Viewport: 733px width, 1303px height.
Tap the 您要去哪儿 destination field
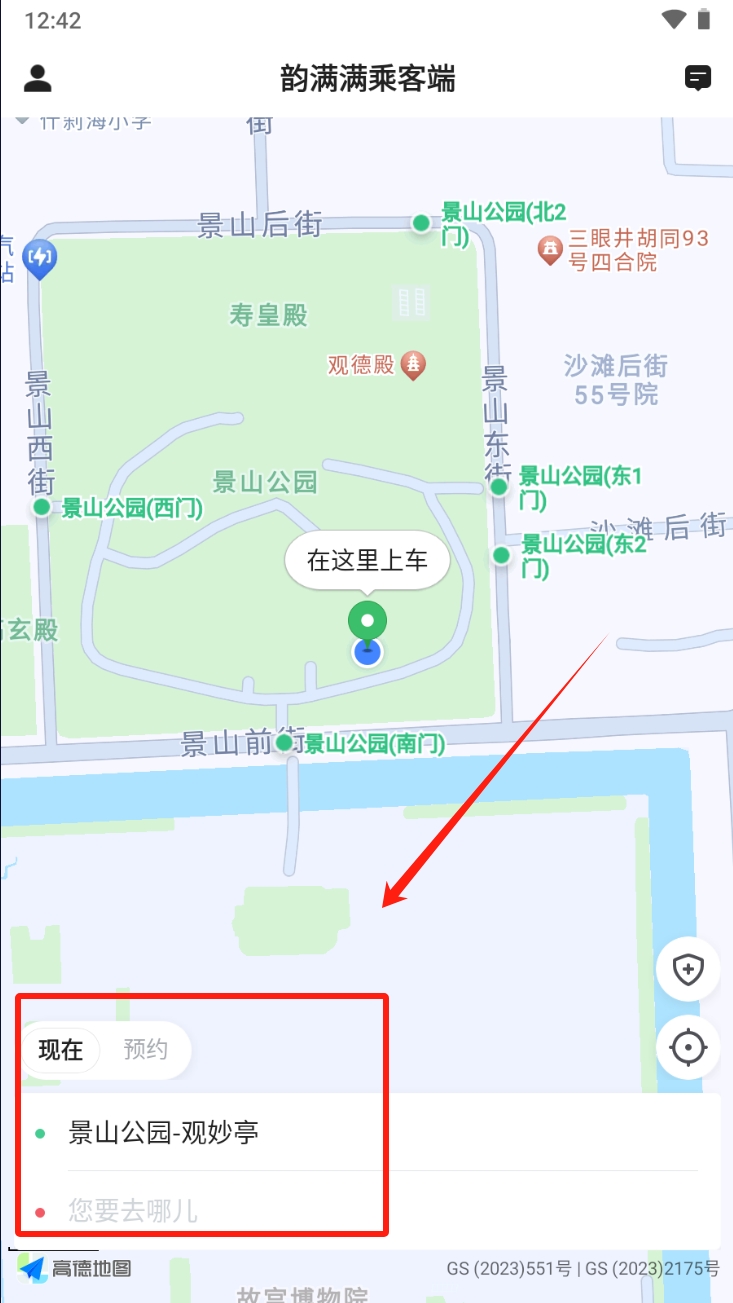click(x=368, y=1212)
